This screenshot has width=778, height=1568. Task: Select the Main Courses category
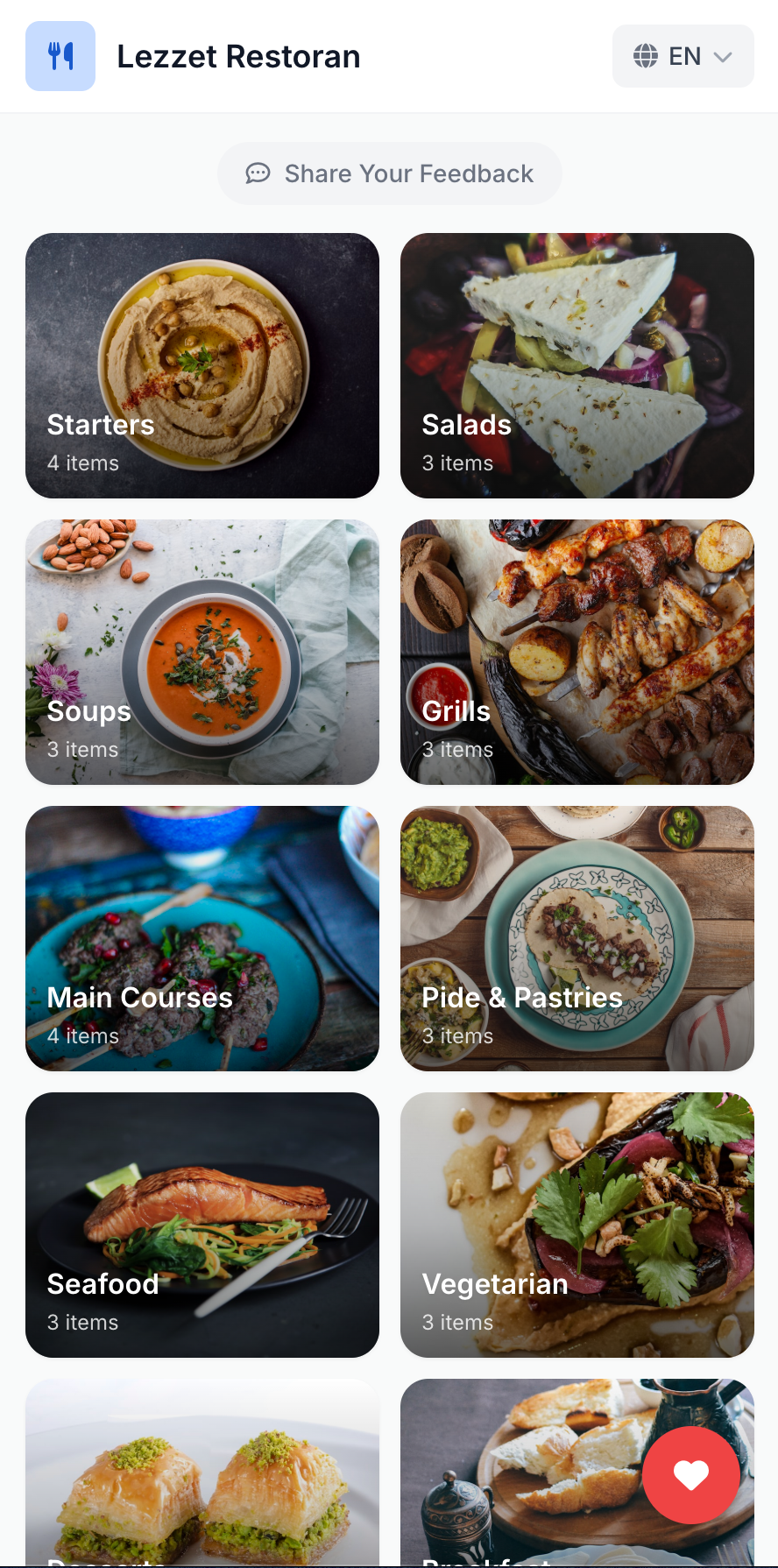click(x=202, y=938)
